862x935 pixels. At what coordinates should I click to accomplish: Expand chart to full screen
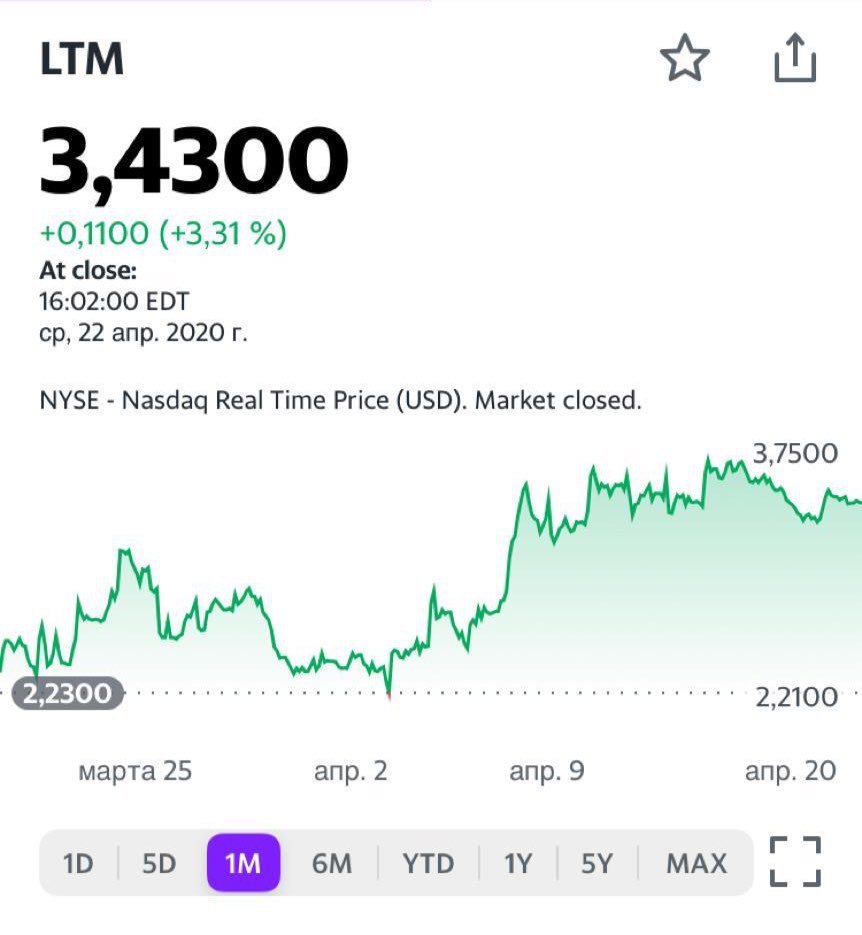coord(796,862)
